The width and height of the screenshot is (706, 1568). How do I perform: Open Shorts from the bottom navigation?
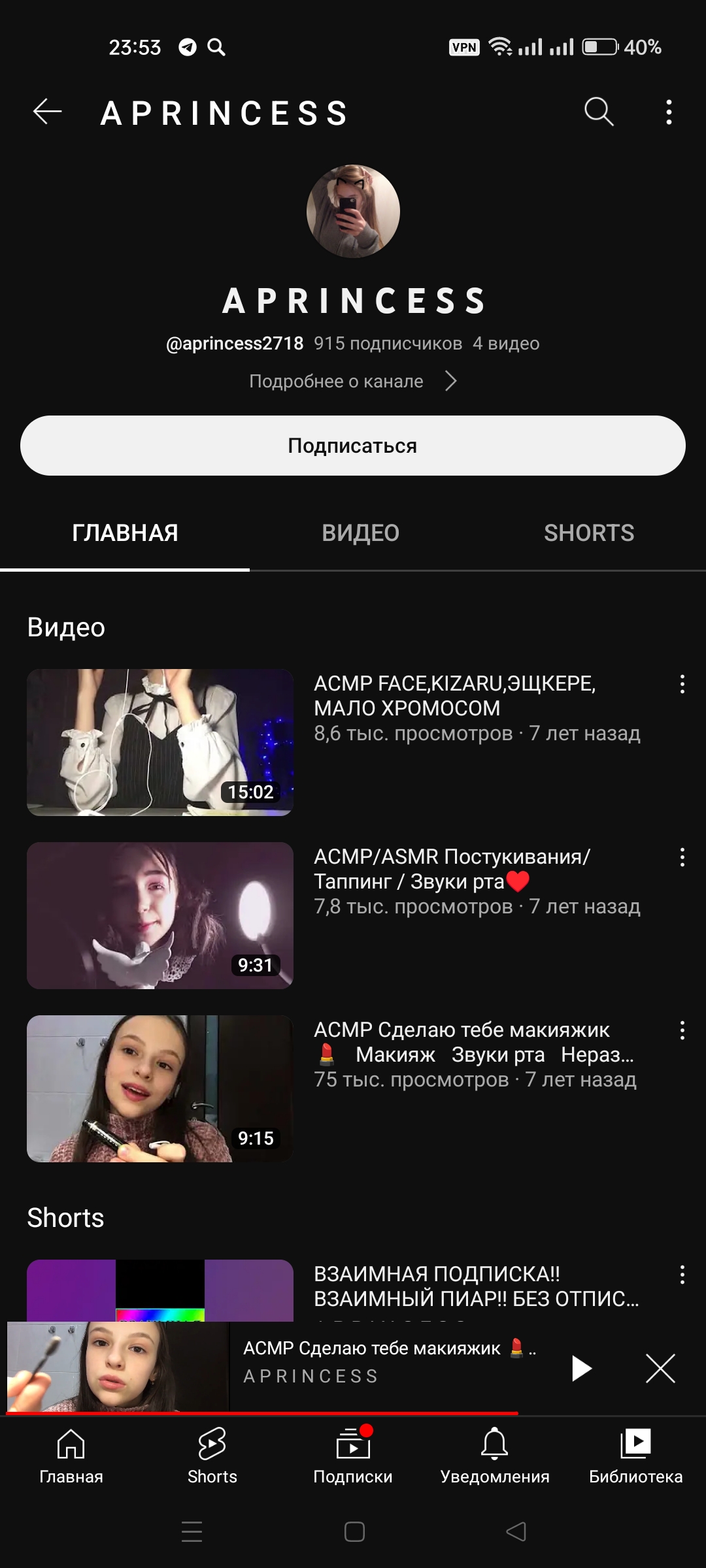click(x=212, y=1457)
